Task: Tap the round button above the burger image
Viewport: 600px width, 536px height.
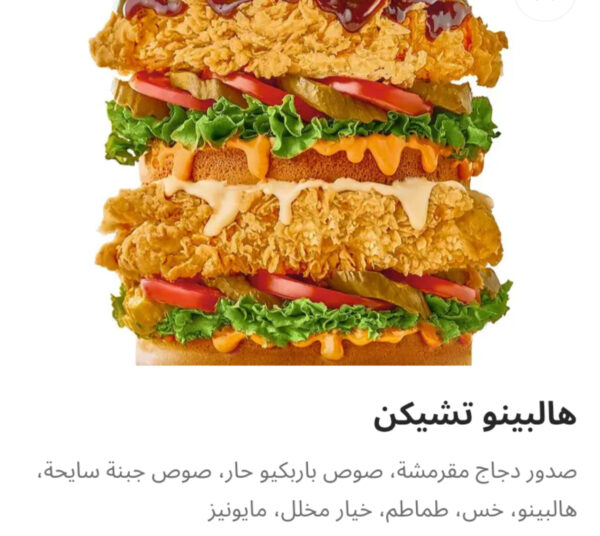Action: (x=545, y=5)
